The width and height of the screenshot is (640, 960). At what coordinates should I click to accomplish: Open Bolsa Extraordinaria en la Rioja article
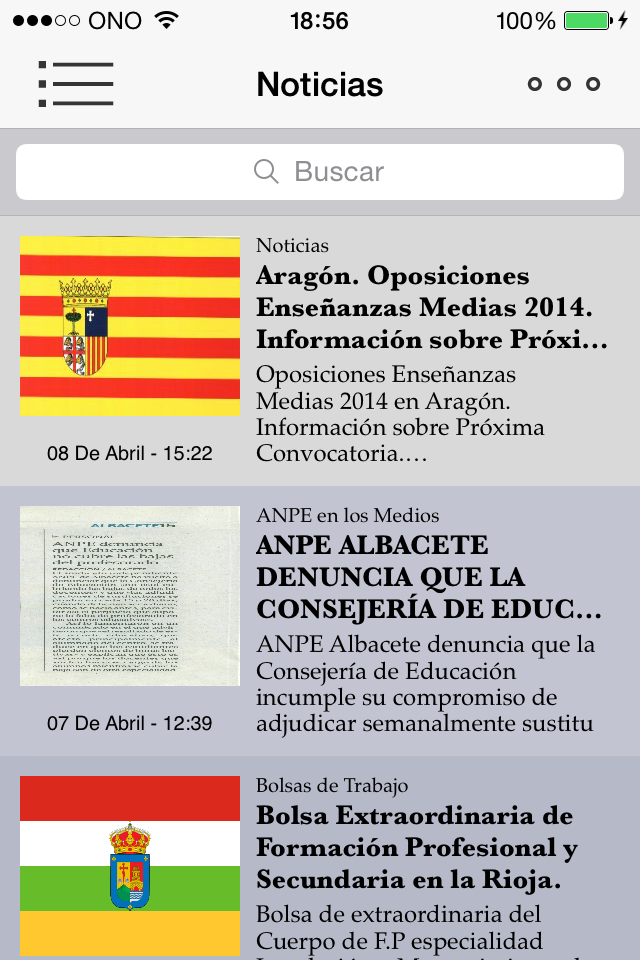click(x=320, y=858)
